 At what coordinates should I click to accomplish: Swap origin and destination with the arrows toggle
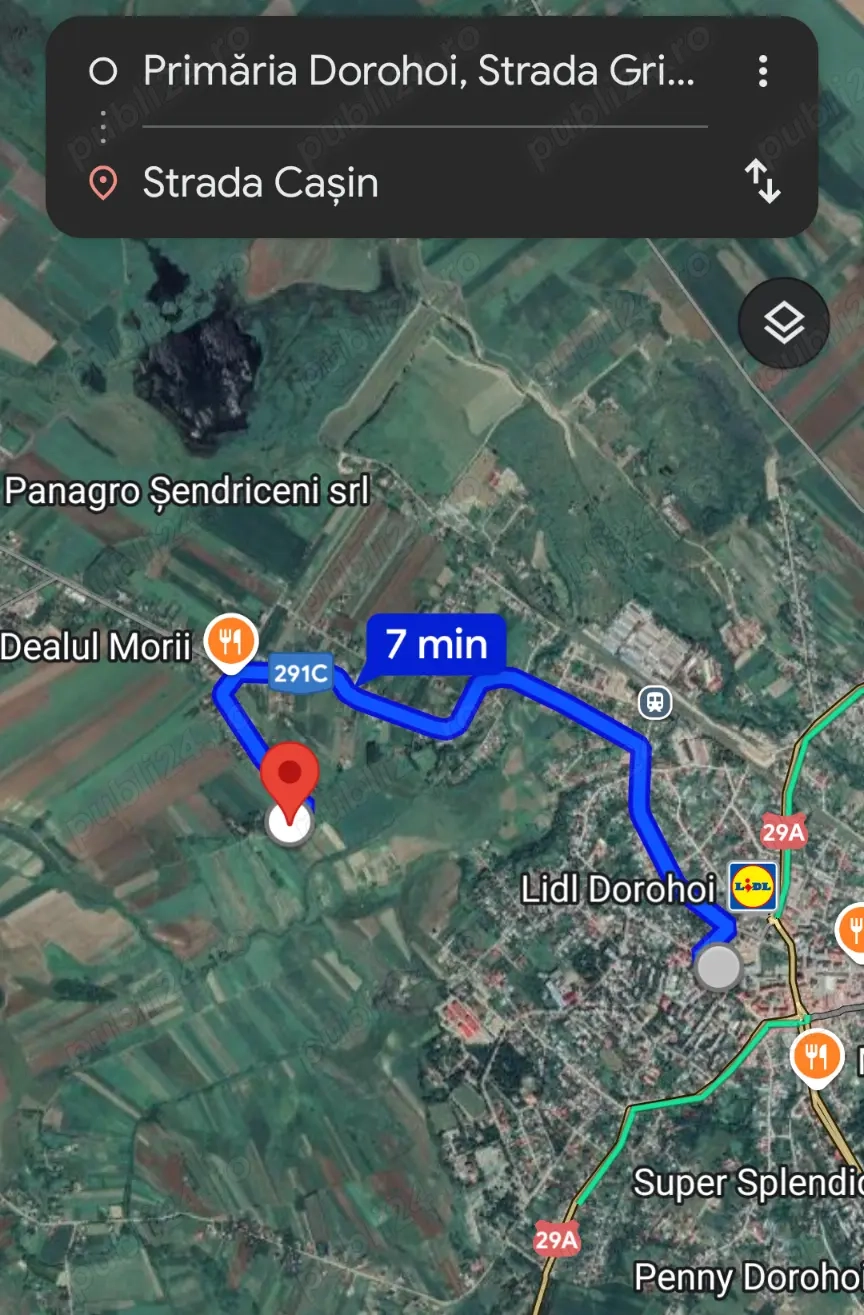click(x=765, y=182)
